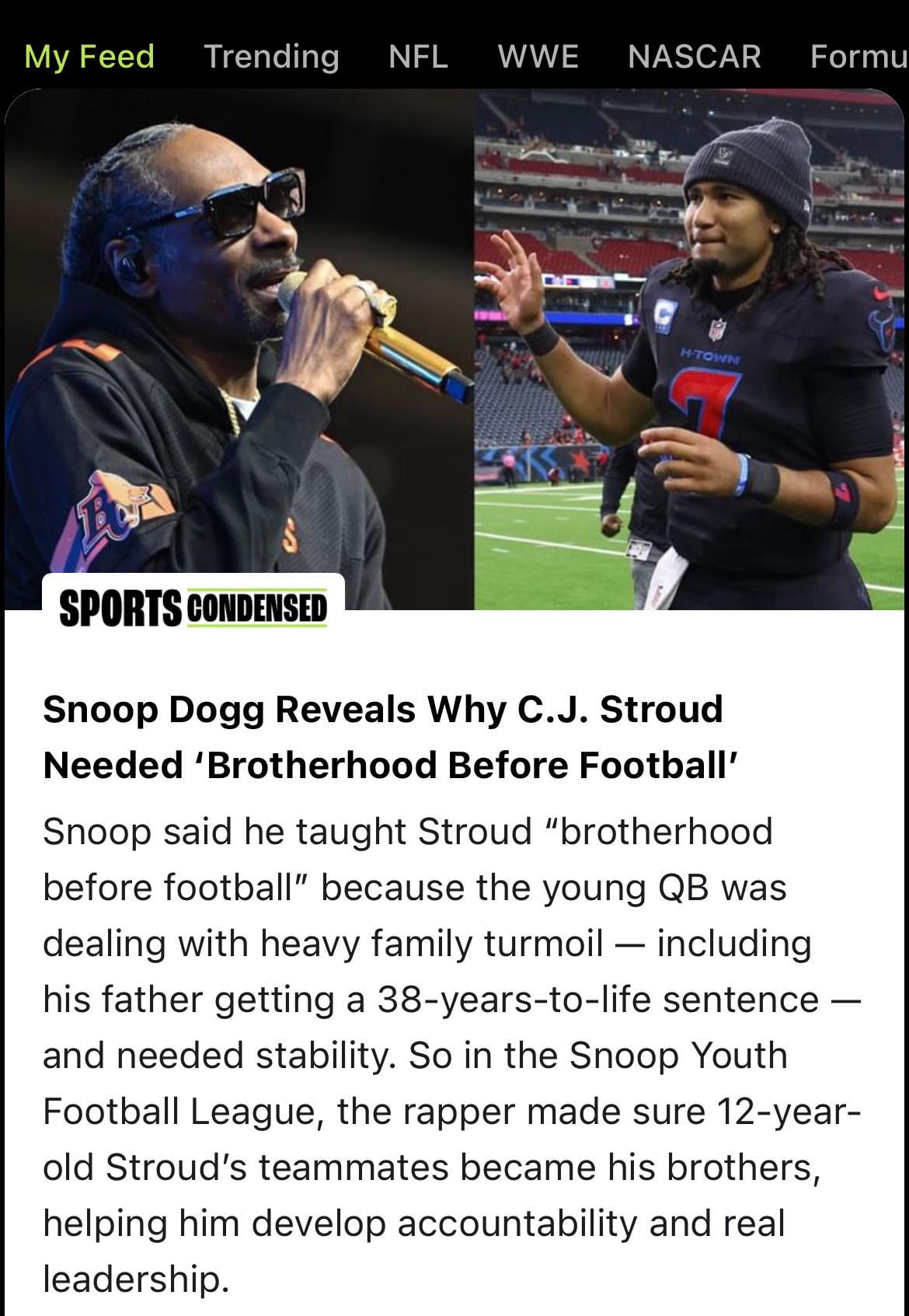The height and width of the screenshot is (1316, 909).
Task: Open the partially visible Formula tab
Action: click(x=858, y=57)
